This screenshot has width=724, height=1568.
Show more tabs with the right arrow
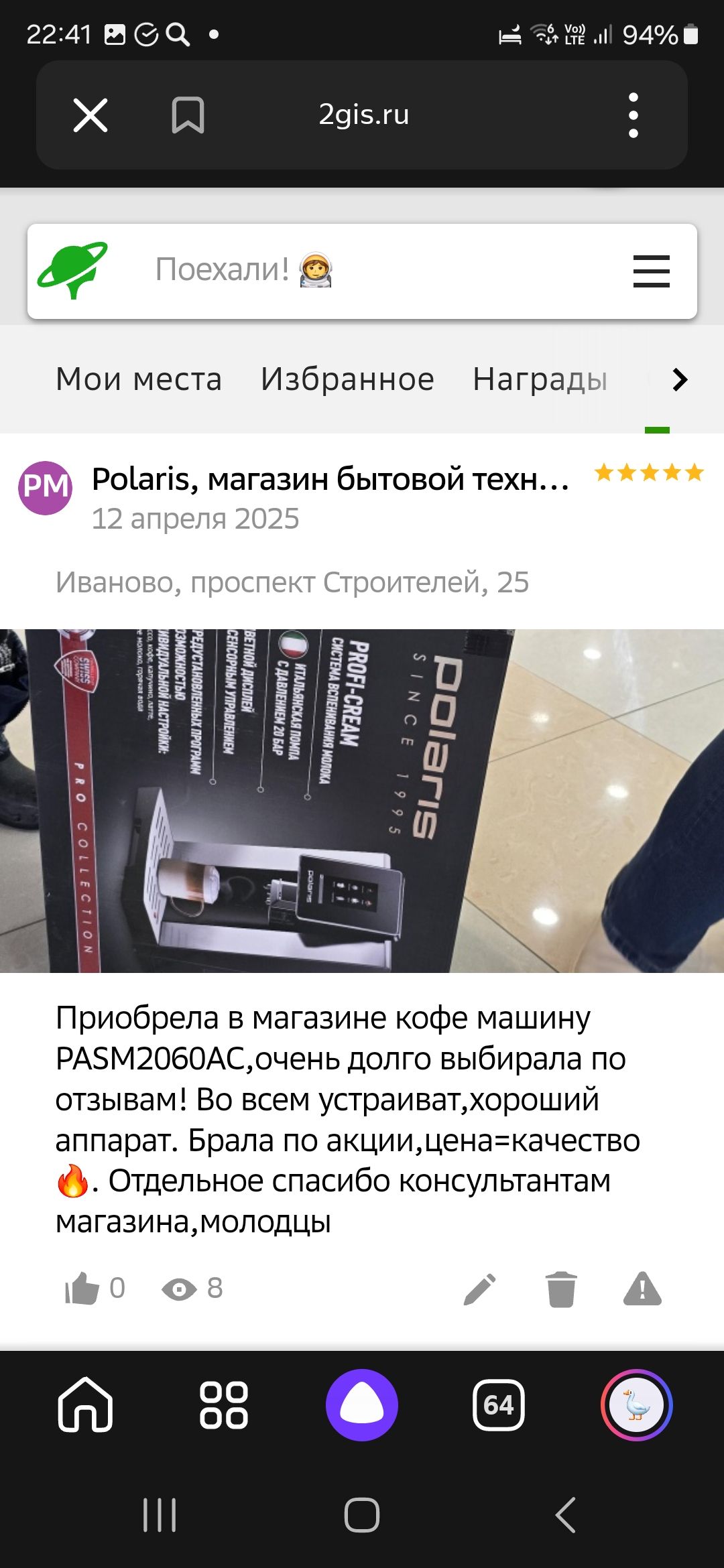[x=680, y=379]
